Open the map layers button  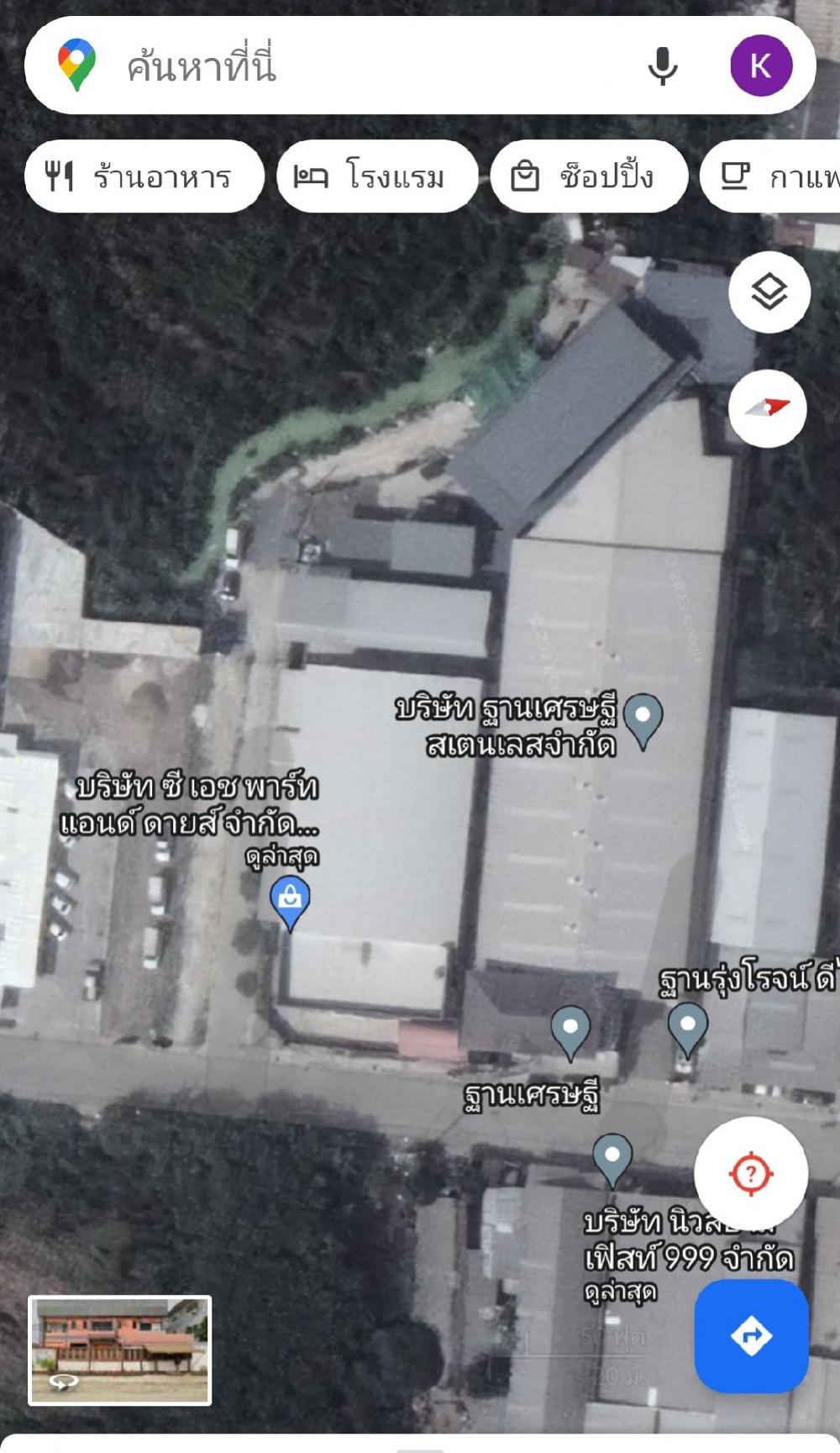pos(769,292)
